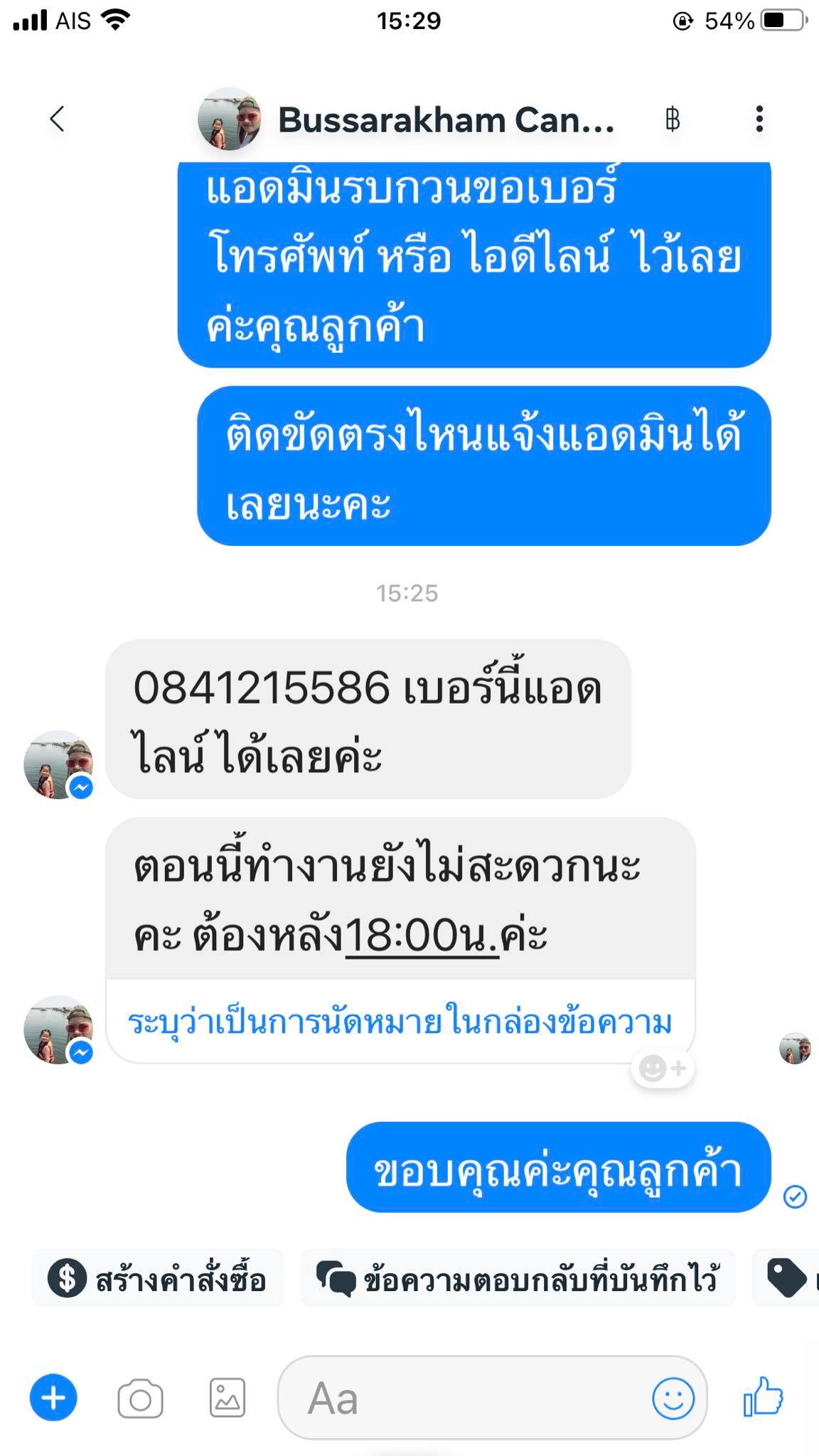
Task: Go back from the conversation
Action: [58, 119]
